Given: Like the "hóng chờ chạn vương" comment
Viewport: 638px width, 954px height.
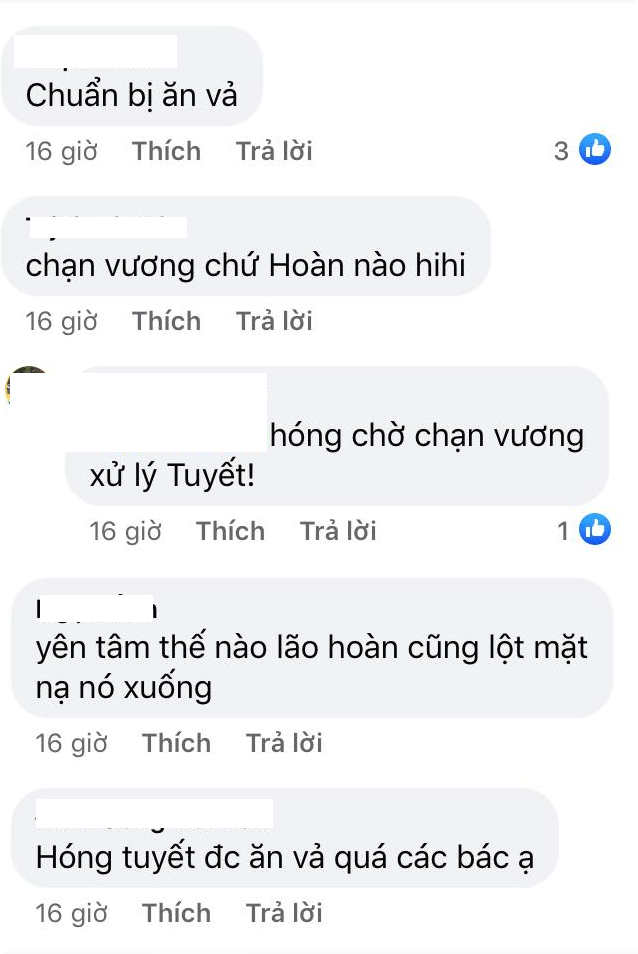Looking at the screenshot, I should (230, 530).
